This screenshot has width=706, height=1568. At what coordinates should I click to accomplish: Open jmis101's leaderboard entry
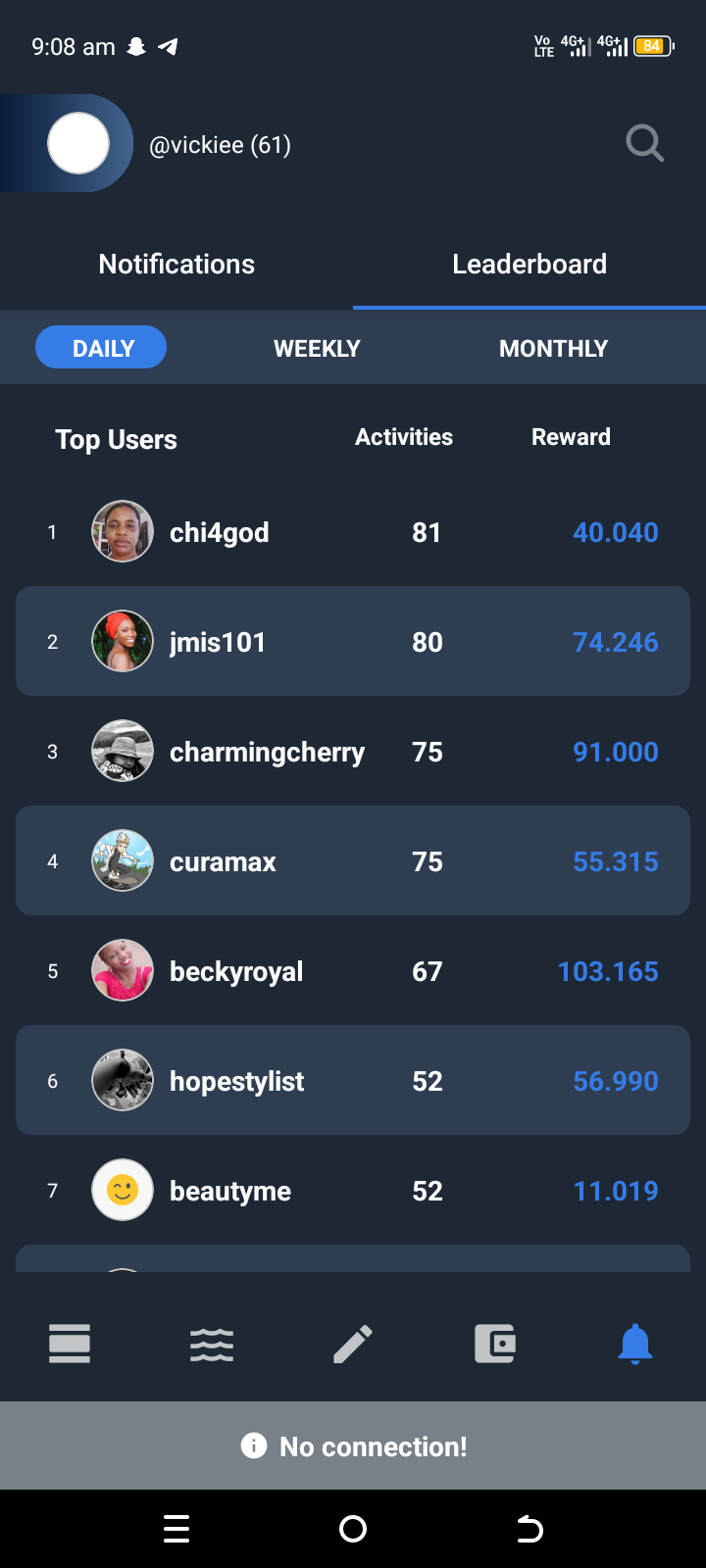[x=353, y=642]
